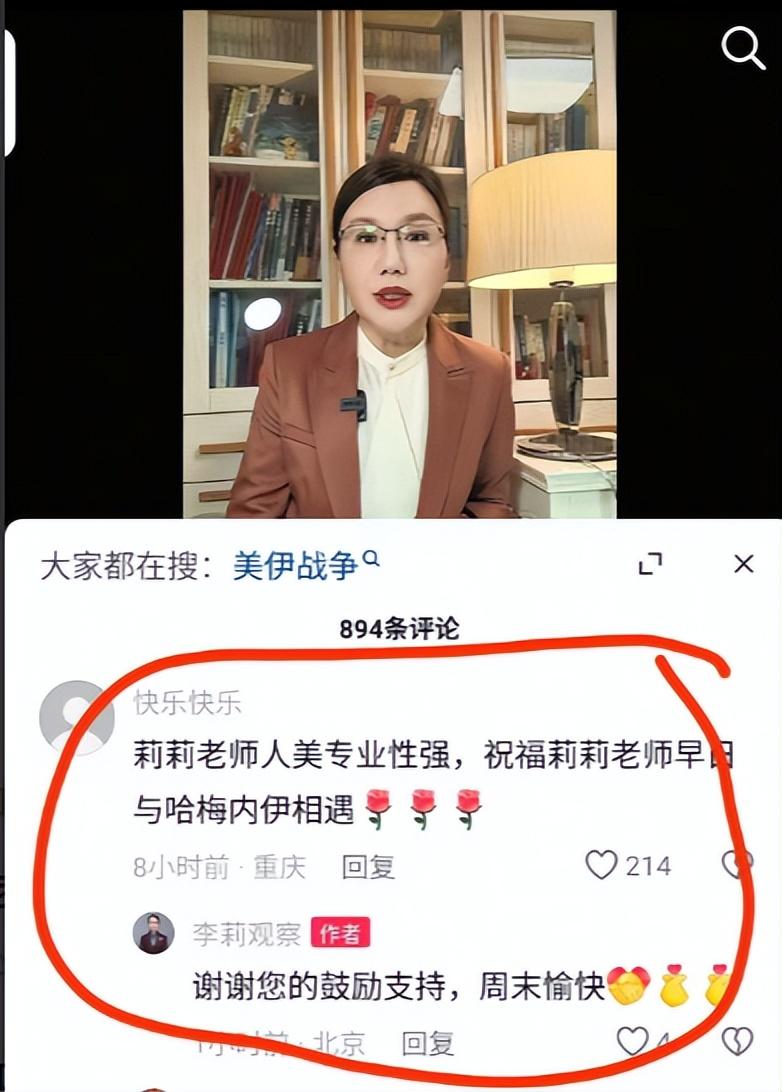Reply to 快乐快乐's comment
The image size is (782, 1092).
click(x=368, y=866)
